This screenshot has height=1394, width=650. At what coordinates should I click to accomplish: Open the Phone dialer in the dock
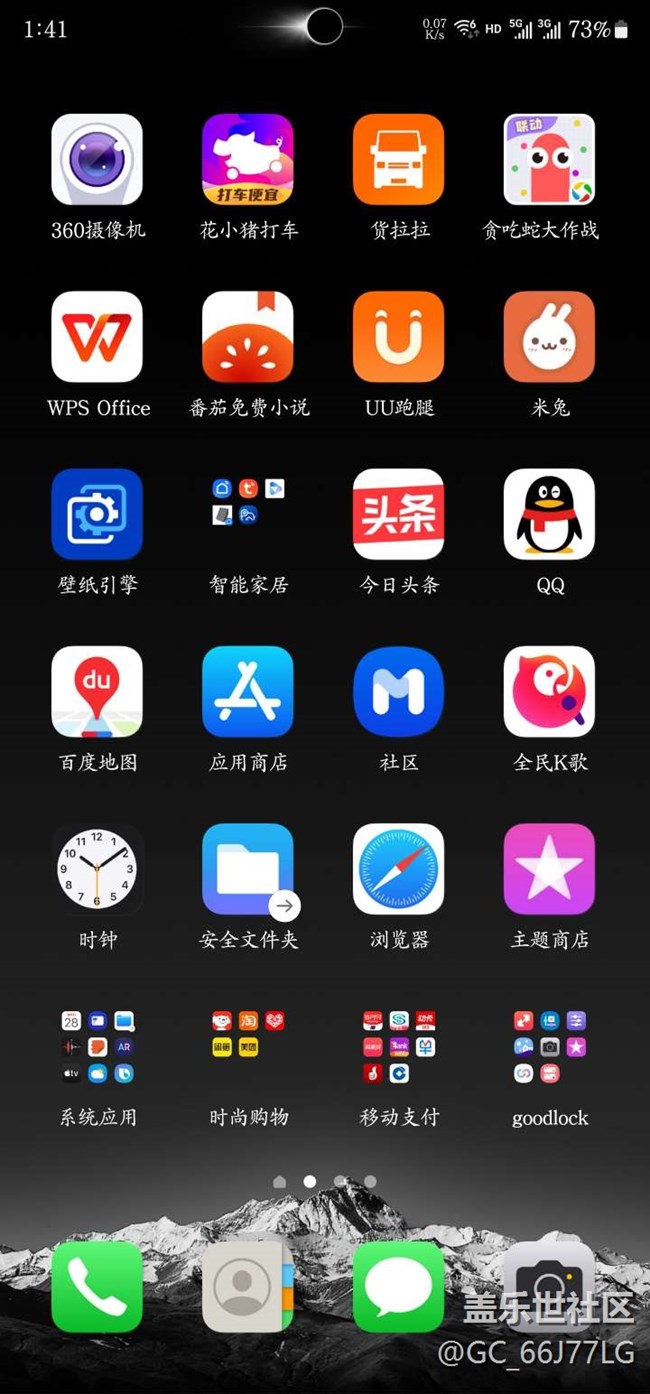pos(97,1287)
